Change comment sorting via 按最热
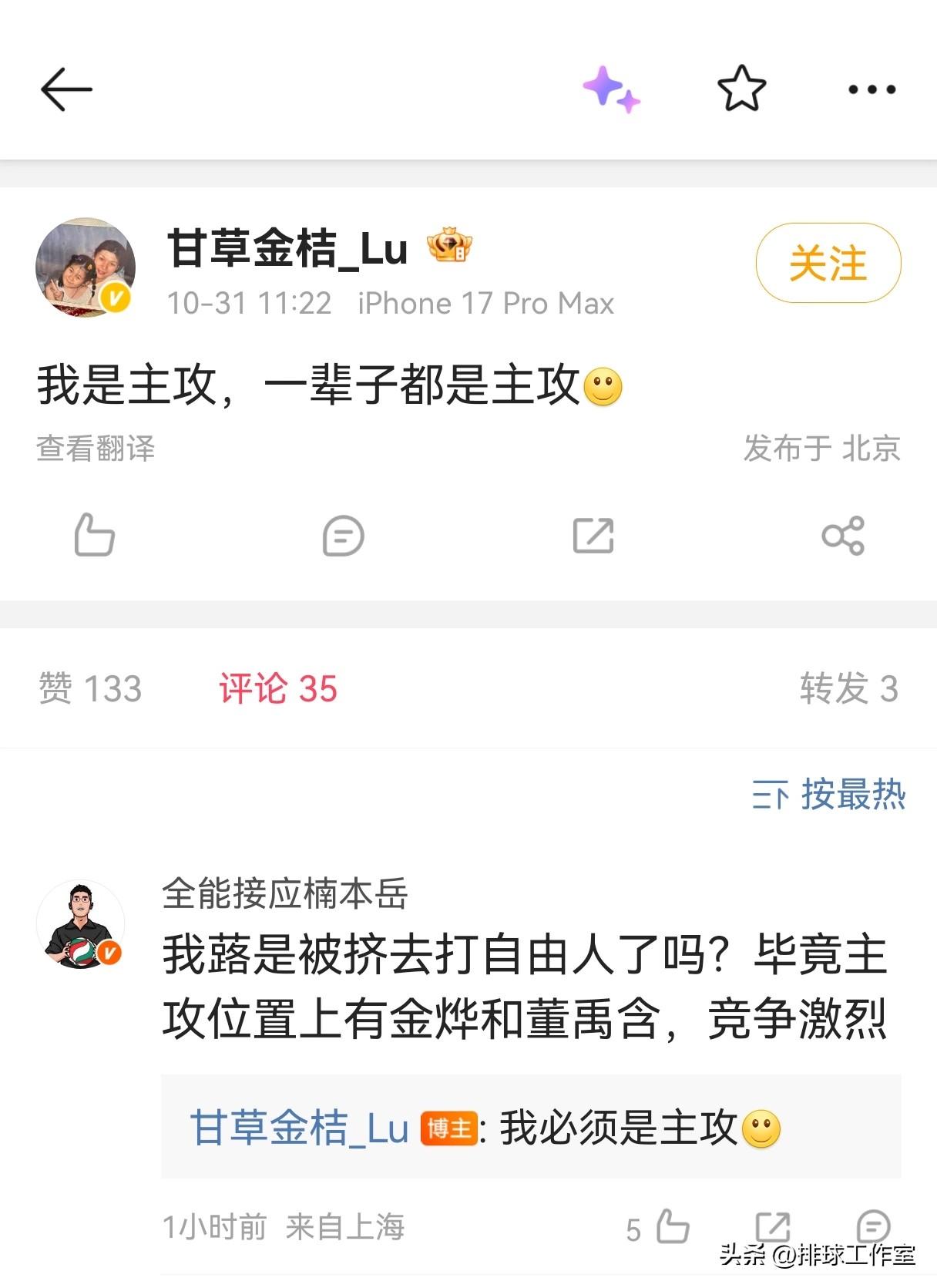 (x=829, y=794)
